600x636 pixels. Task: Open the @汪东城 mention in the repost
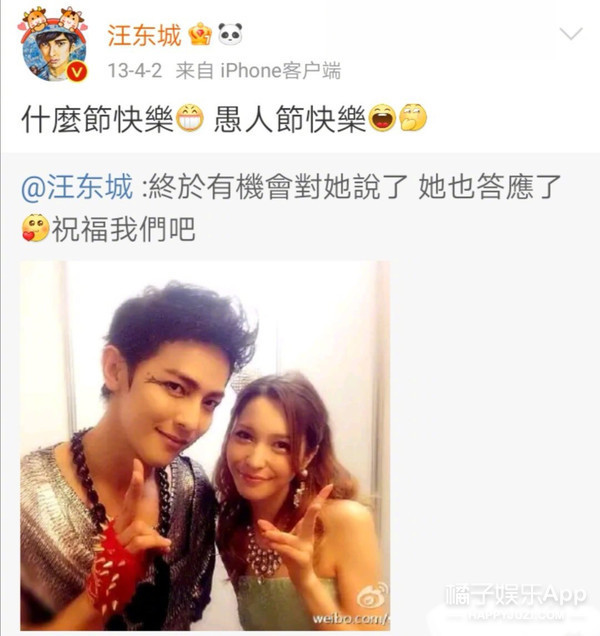click(77, 188)
